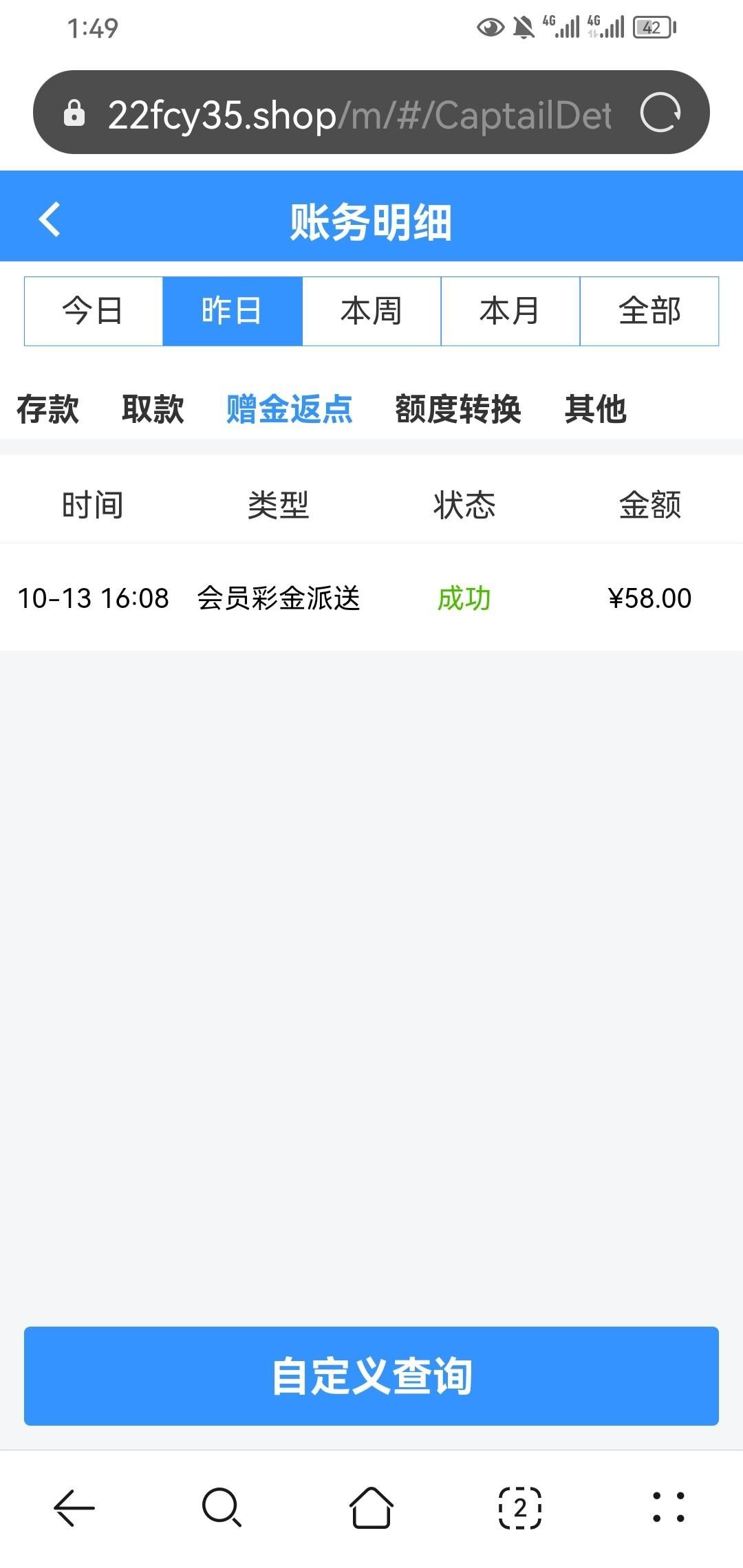The width and height of the screenshot is (743, 1568).
Task: Open the browser menu with four dots
Action: click(668, 1508)
